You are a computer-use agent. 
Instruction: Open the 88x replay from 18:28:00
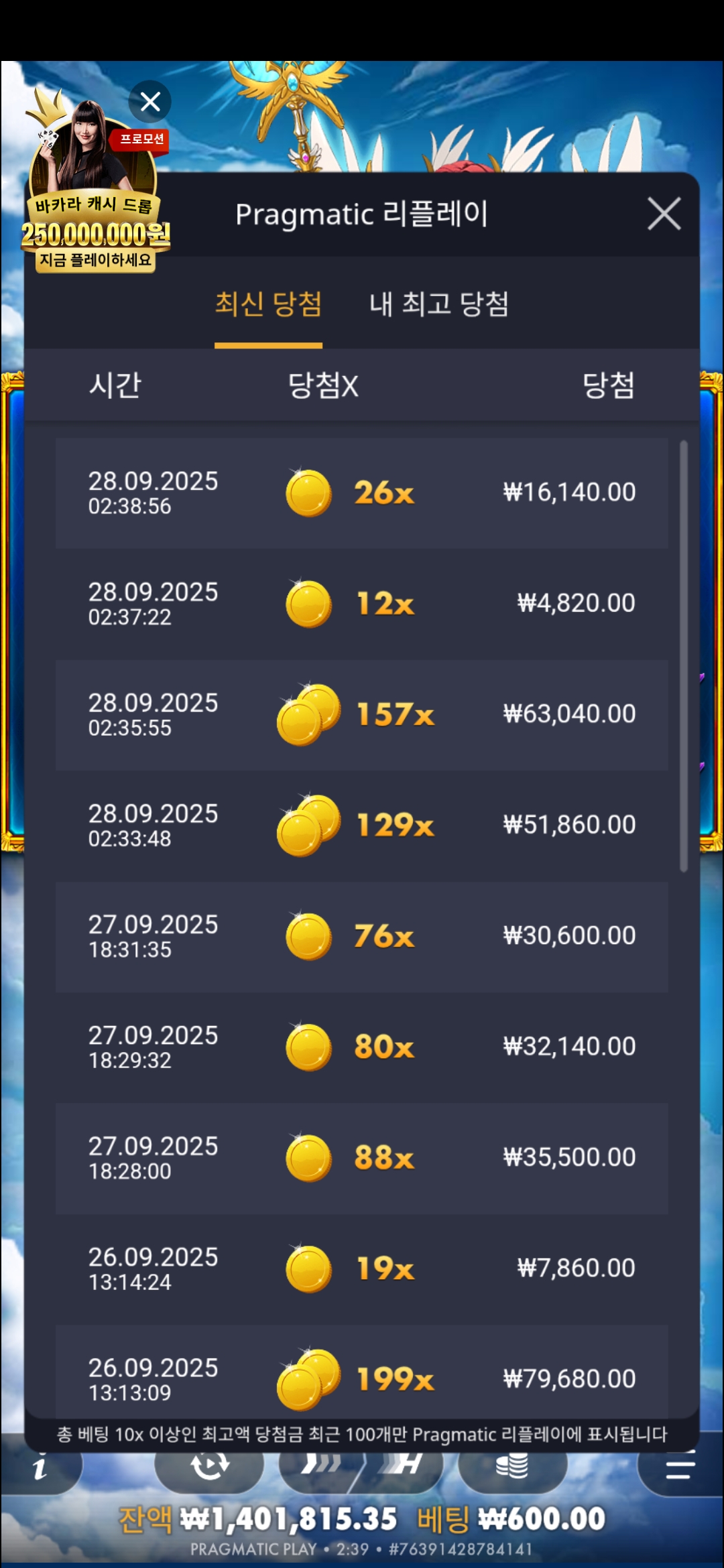(x=362, y=1158)
